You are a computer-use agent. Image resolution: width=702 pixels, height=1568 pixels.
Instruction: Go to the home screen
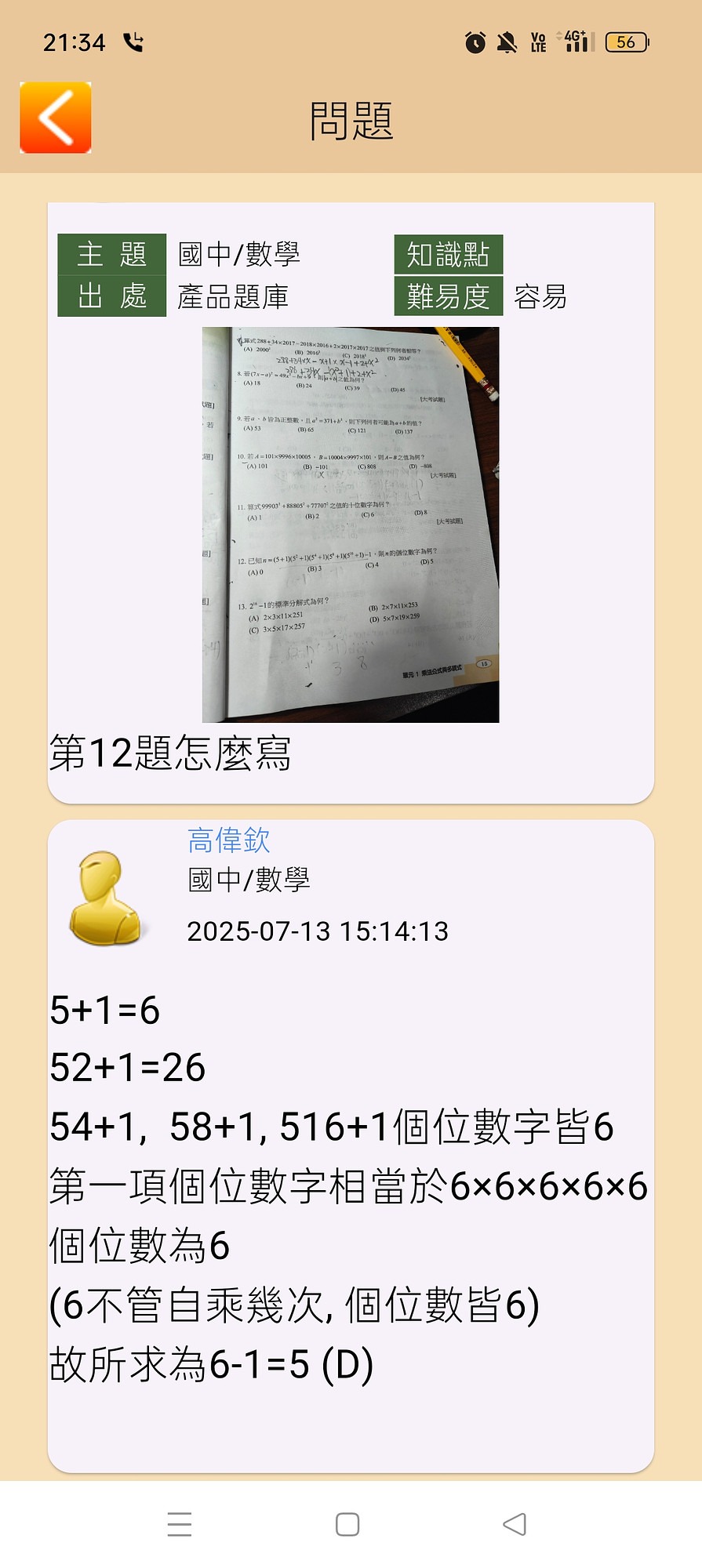[347, 1524]
